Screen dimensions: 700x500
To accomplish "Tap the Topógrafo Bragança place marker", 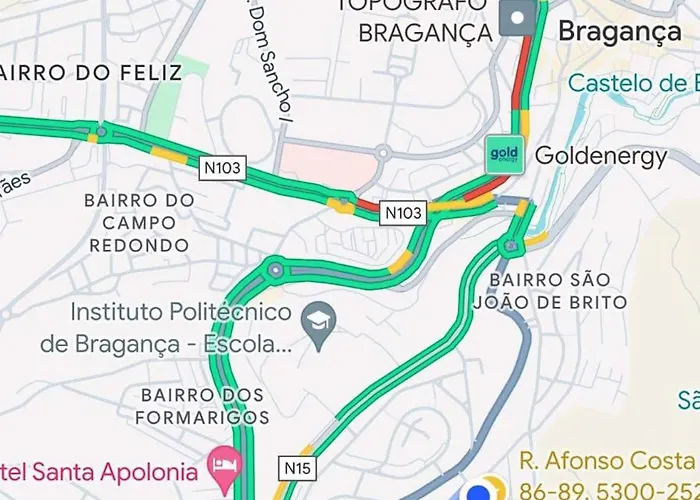I will pyautogui.click(x=518, y=17).
